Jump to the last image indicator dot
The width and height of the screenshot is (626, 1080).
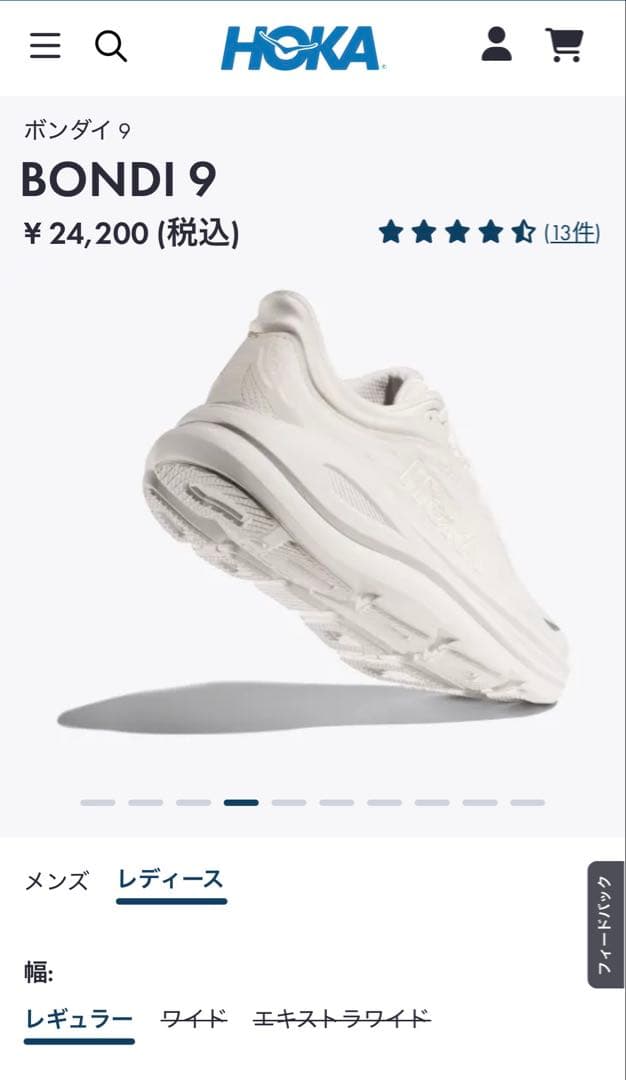528,802
